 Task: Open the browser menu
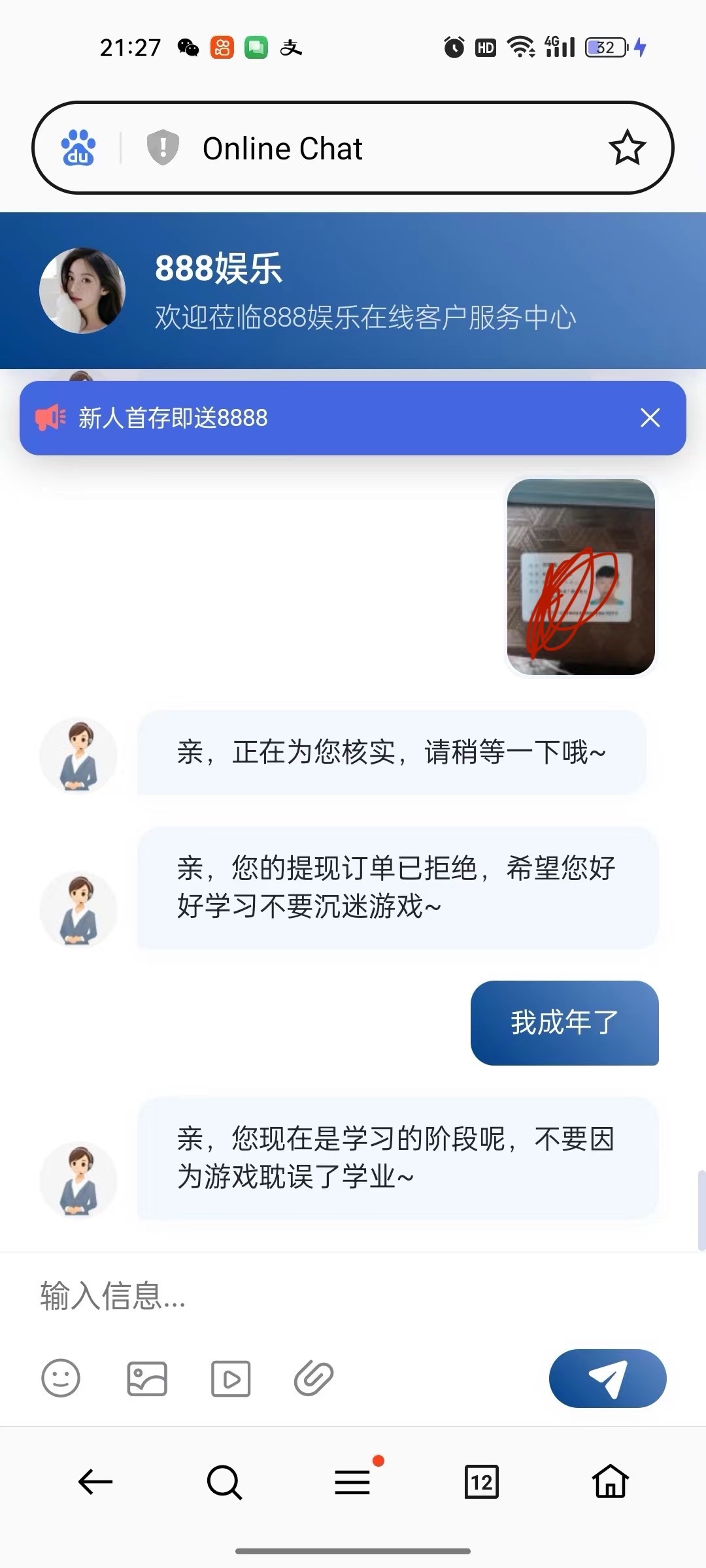[x=353, y=1482]
